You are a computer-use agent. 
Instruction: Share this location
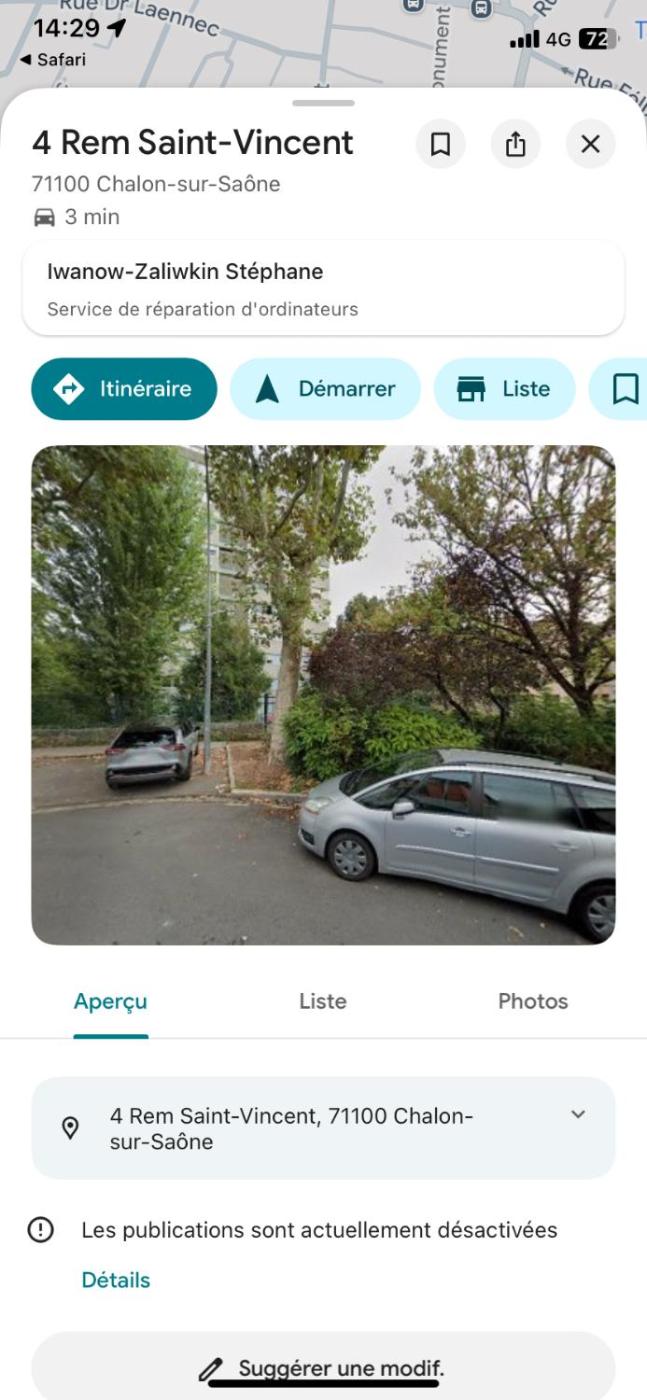click(x=515, y=144)
